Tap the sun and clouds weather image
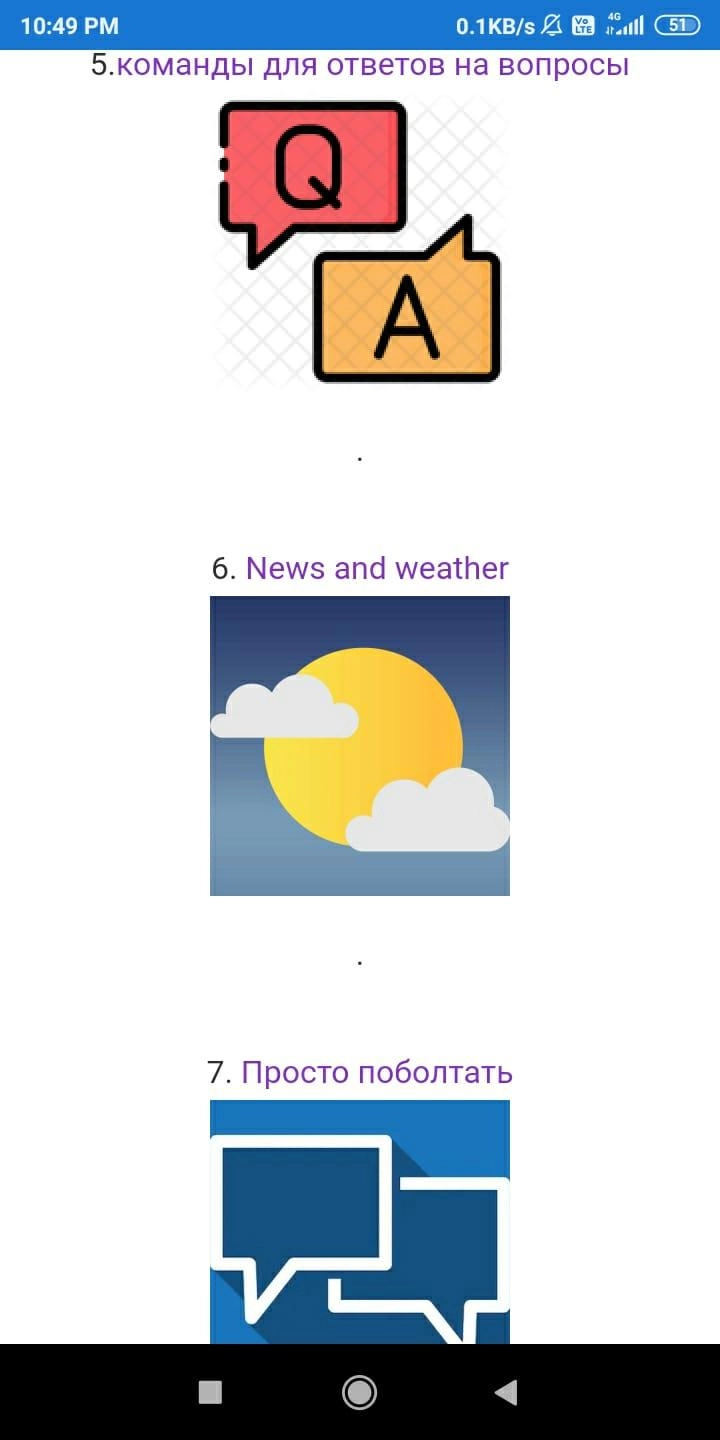 360,746
